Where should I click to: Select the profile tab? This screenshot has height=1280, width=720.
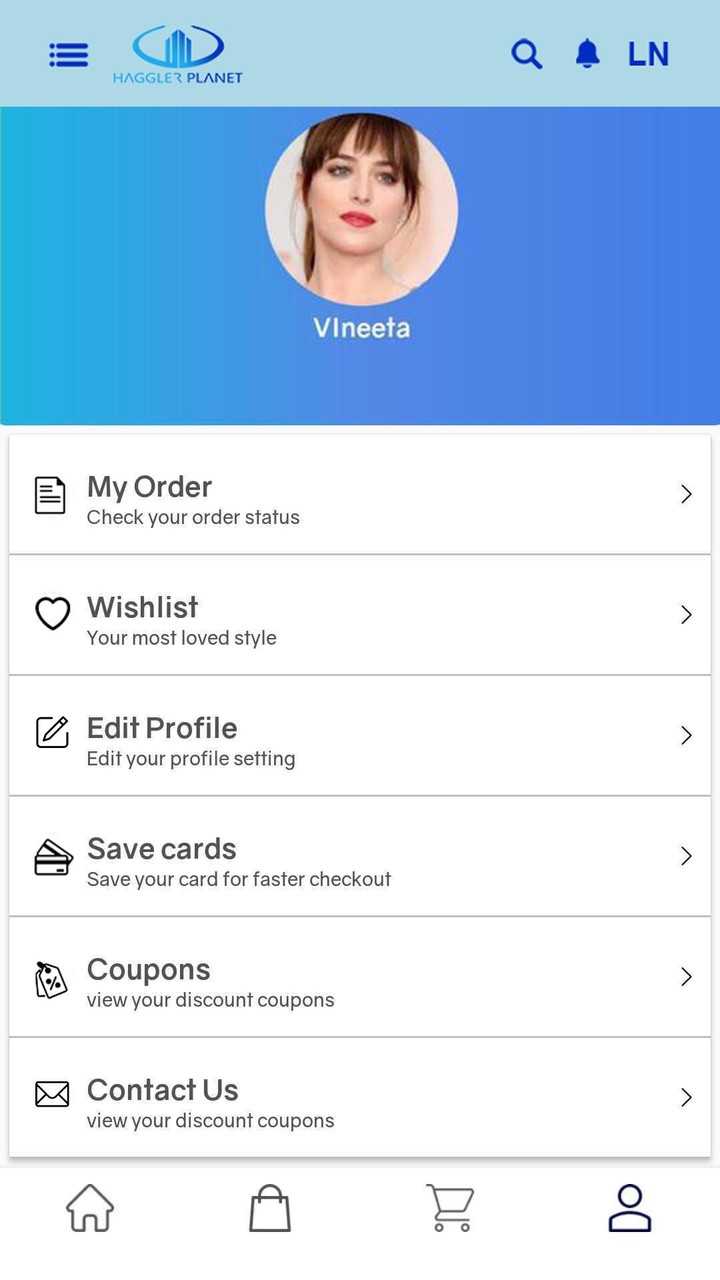[x=630, y=1208]
